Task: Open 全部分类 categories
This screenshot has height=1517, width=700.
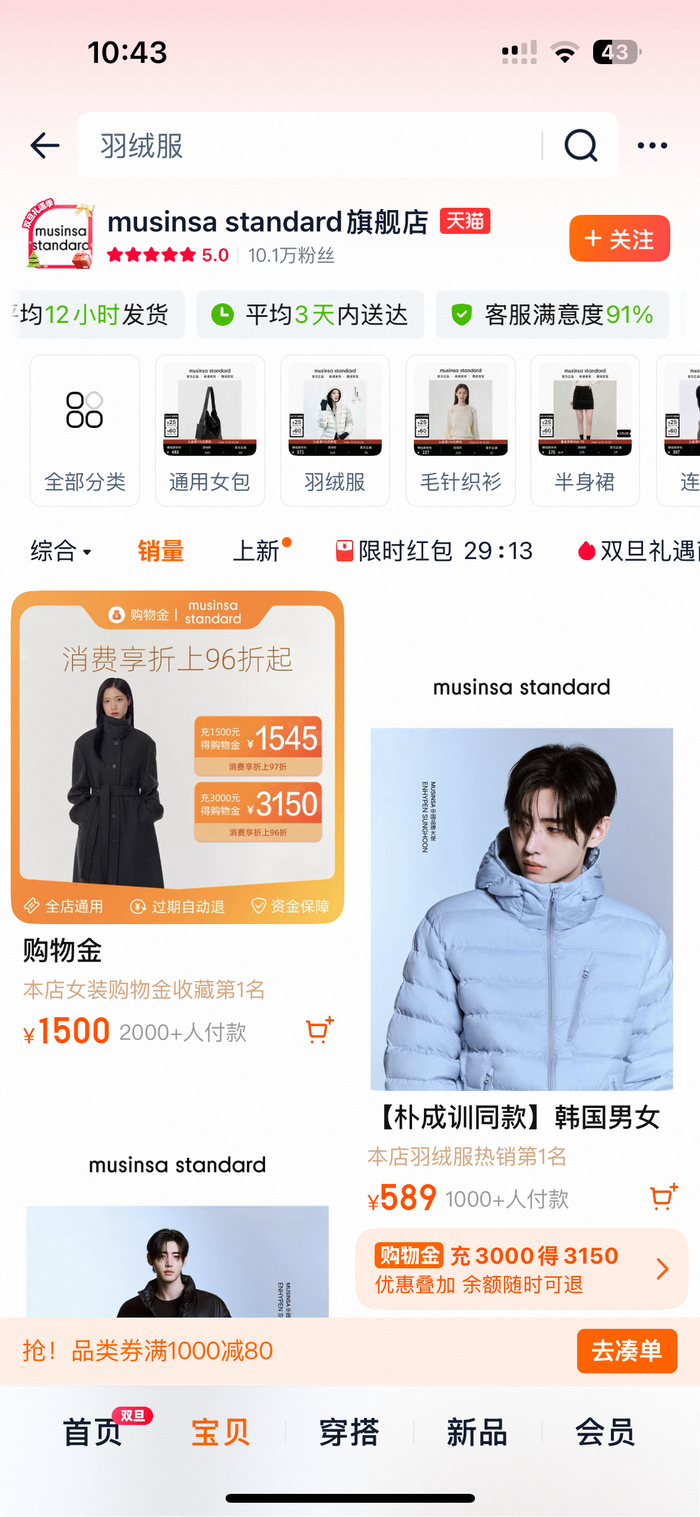Action: click(x=85, y=430)
